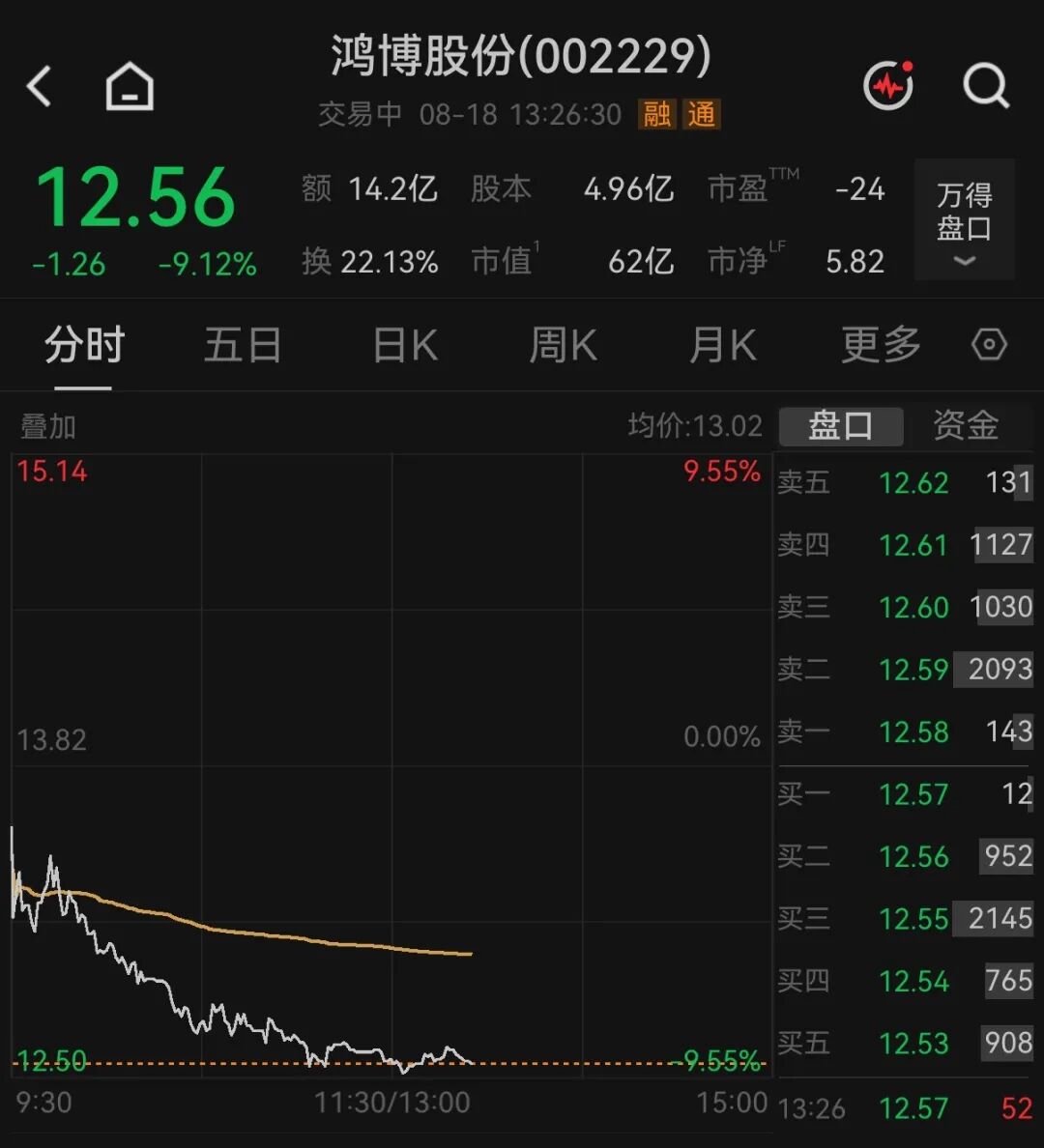This screenshot has height=1148, width=1044.
Task: Select the 盘口 order book tab
Action: click(x=841, y=426)
